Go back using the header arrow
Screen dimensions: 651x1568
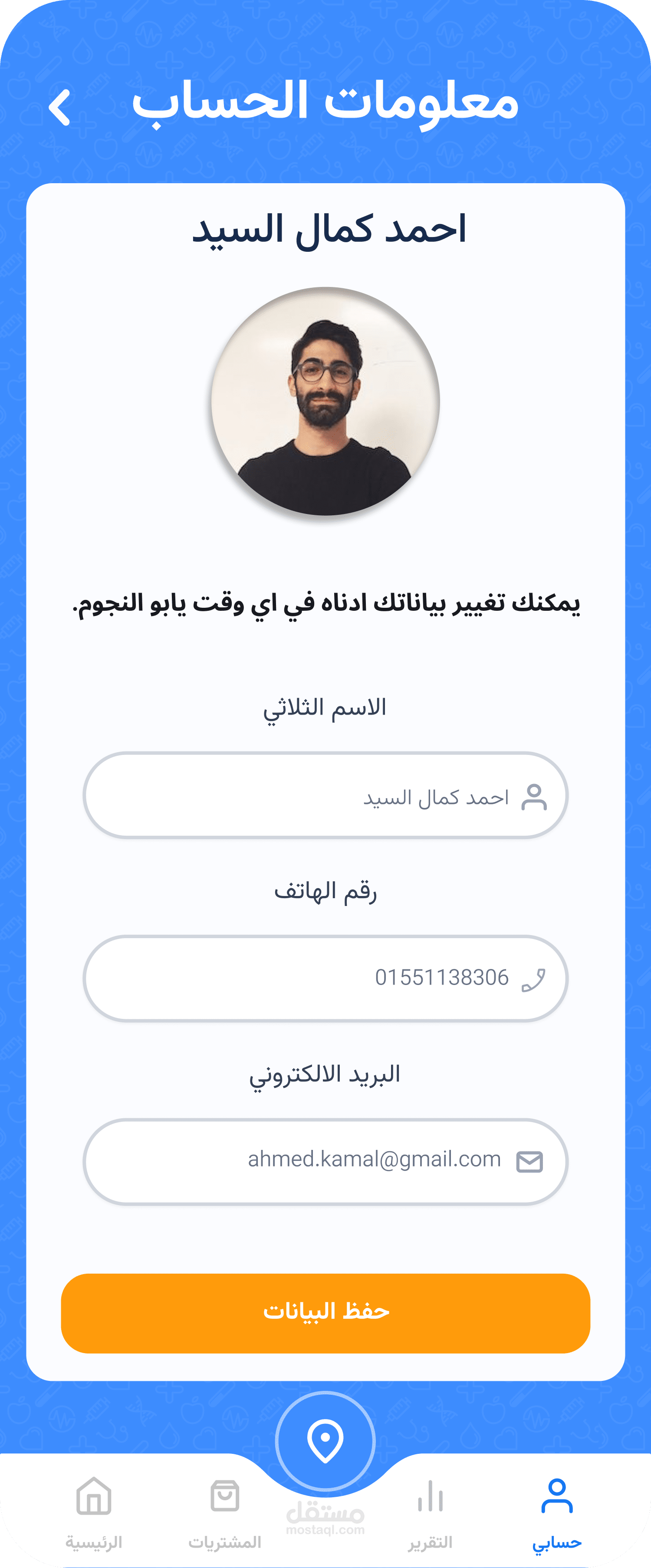(59, 108)
